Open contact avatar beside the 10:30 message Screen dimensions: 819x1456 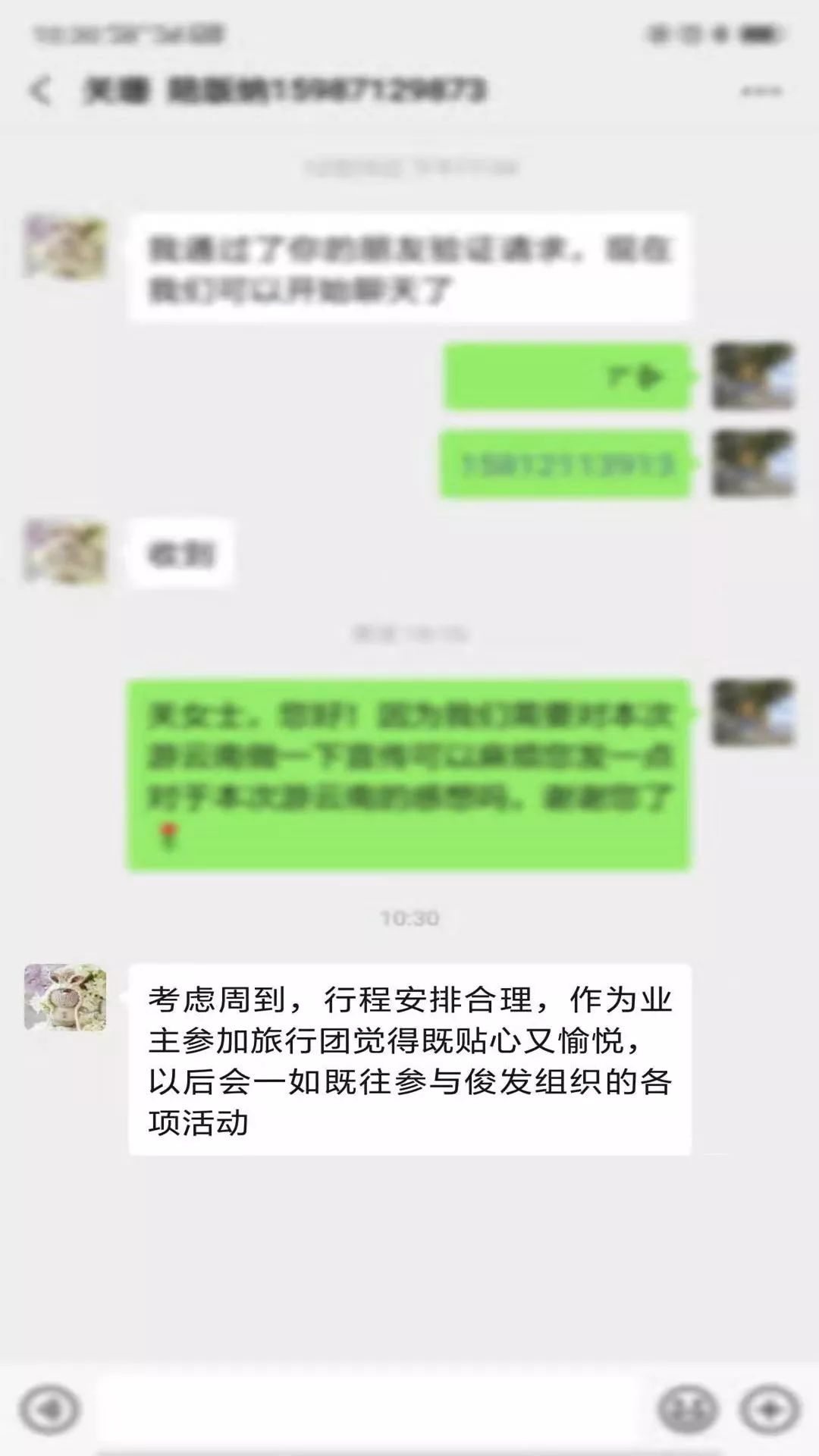pyautogui.click(x=65, y=997)
